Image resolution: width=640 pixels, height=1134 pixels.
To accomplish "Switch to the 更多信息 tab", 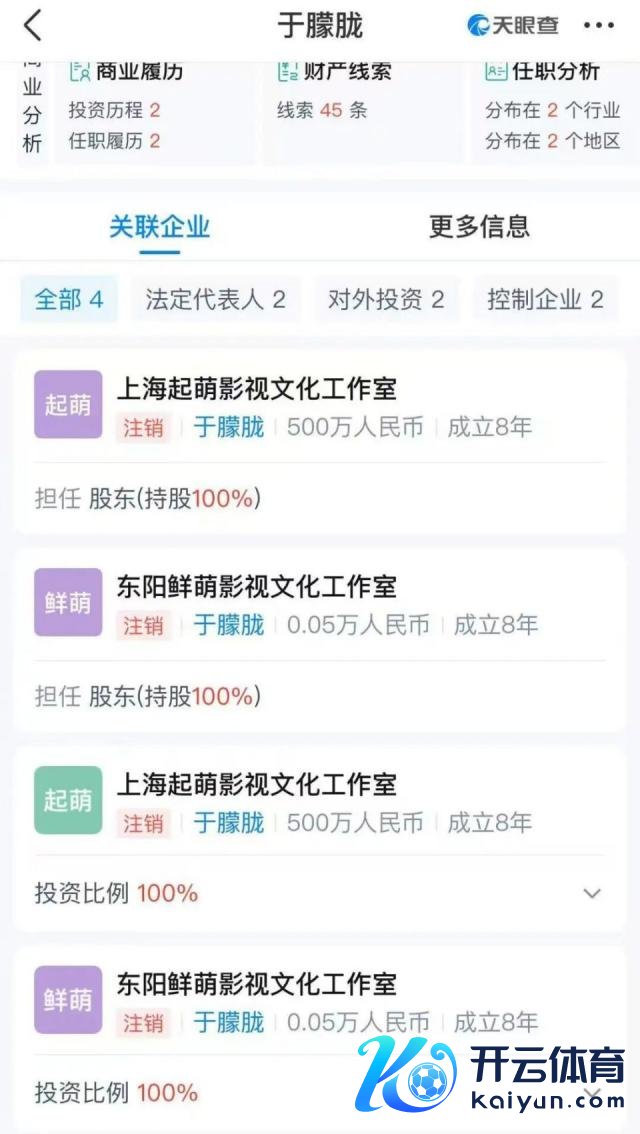I will pos(479,226).
